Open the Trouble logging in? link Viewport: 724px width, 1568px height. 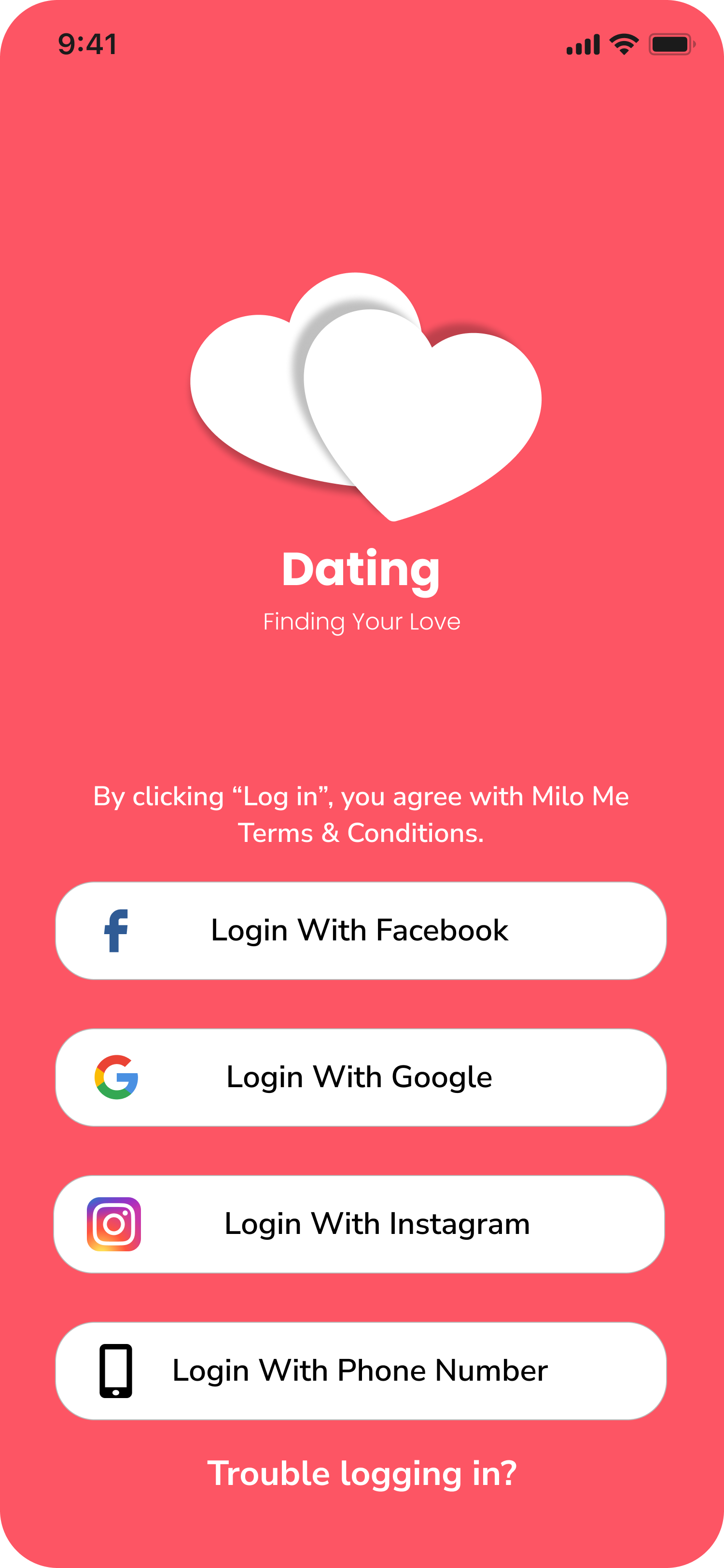coord(362,1474)
